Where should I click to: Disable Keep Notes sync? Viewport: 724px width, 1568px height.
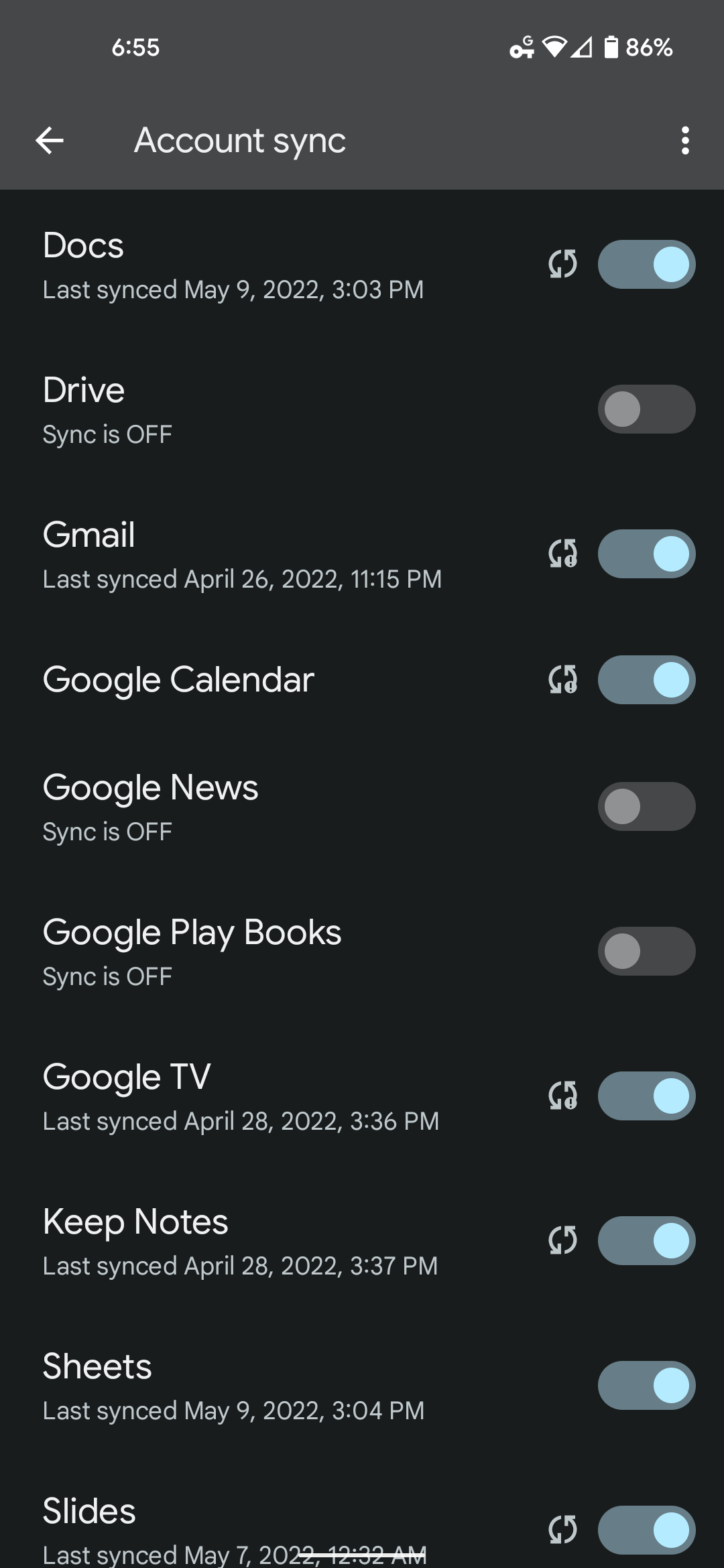pos(646,1241)
